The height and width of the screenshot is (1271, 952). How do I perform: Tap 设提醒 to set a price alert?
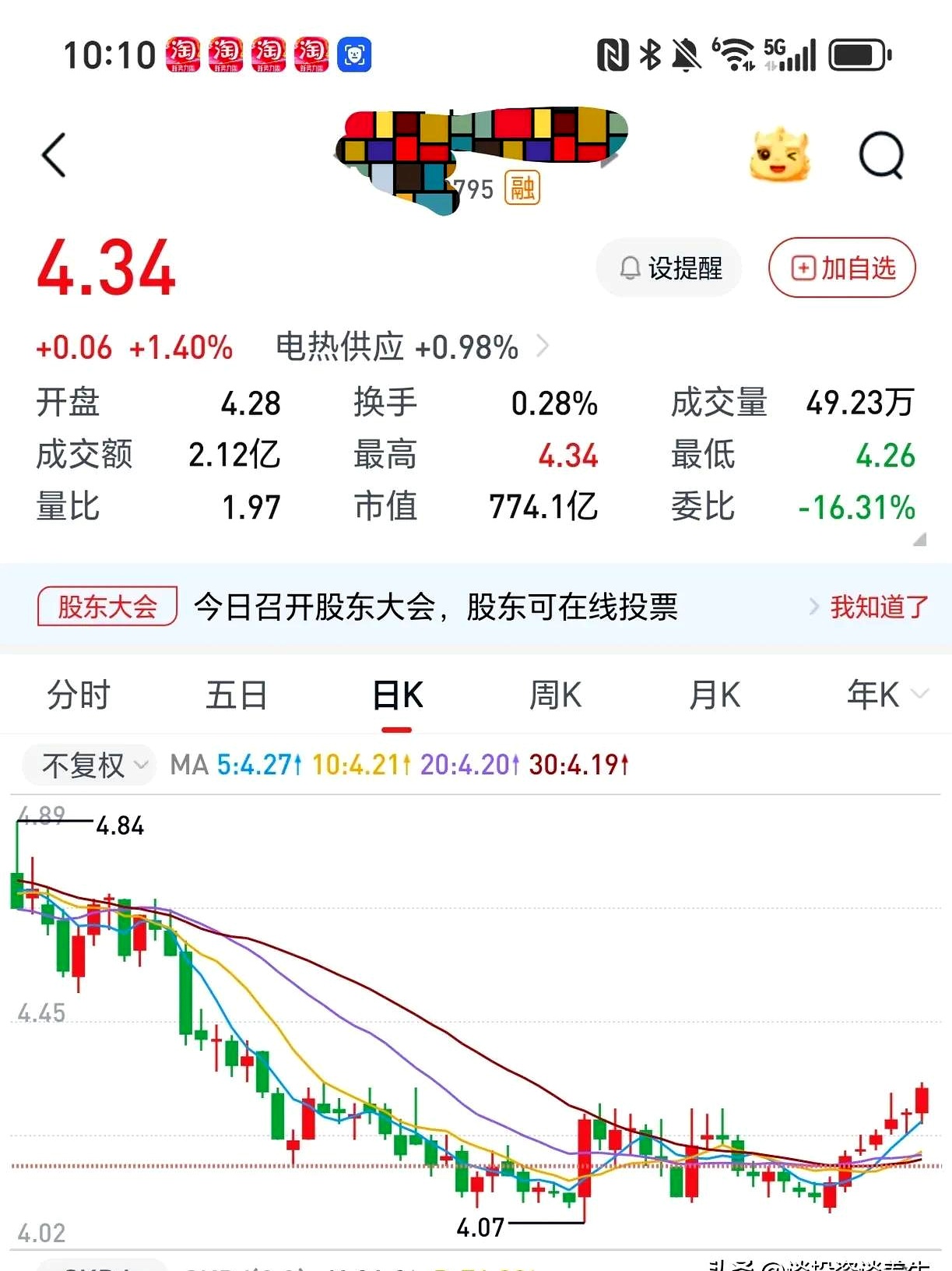pos(669,268)
